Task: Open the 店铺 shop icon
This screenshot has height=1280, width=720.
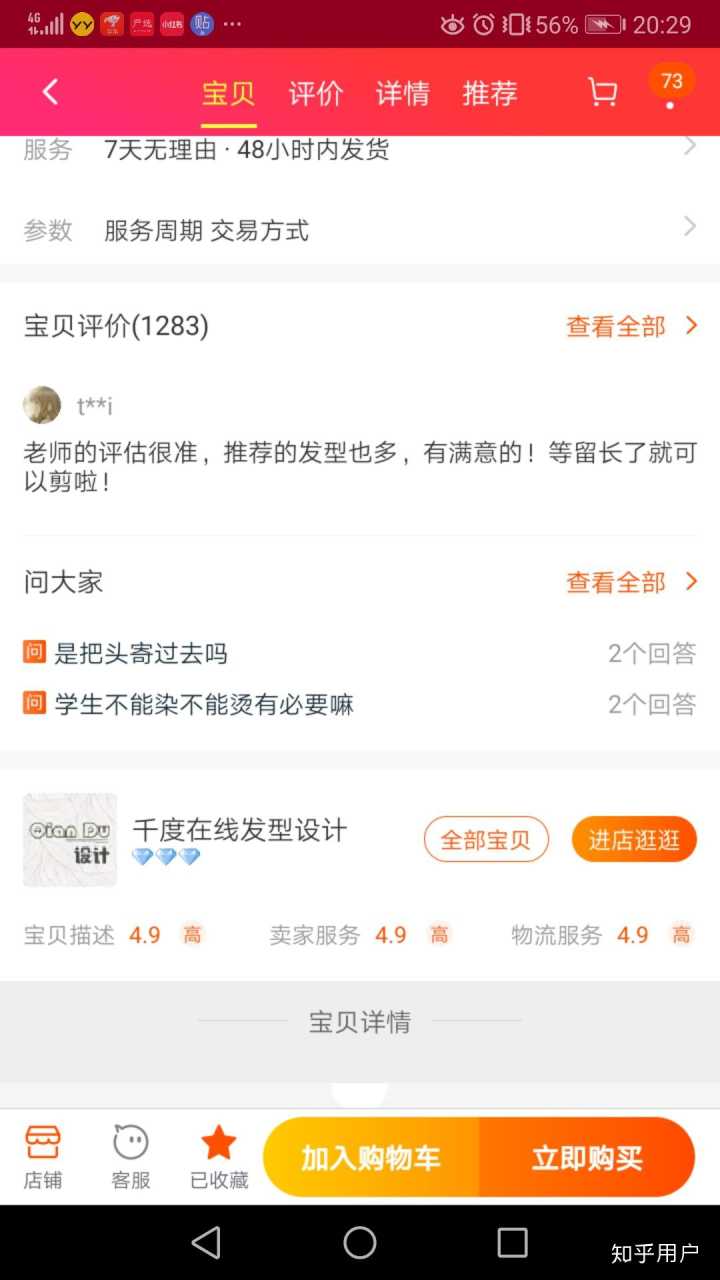Action: pos(43,1157)
